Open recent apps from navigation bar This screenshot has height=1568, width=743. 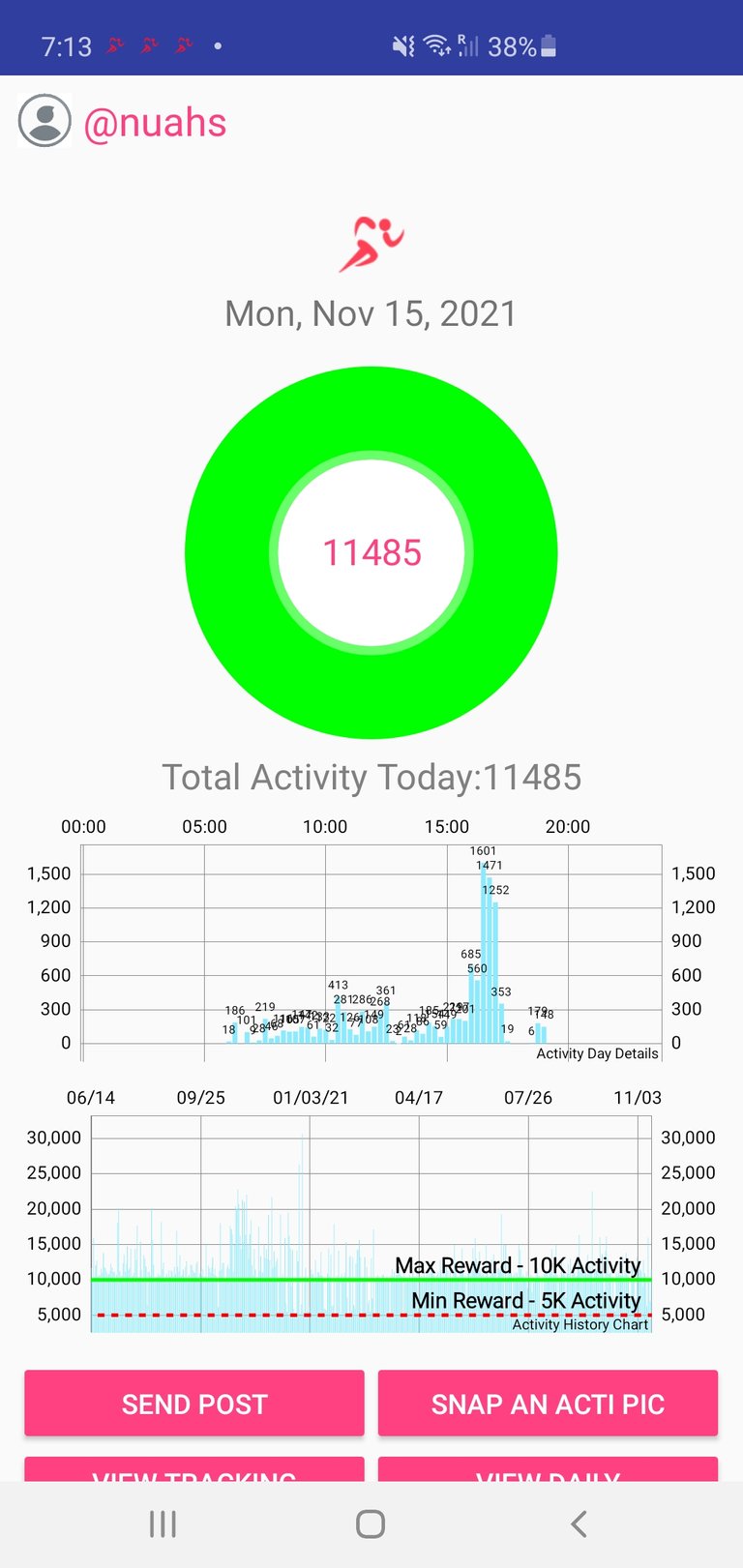pyautogui.click(x=163, y=1524)
